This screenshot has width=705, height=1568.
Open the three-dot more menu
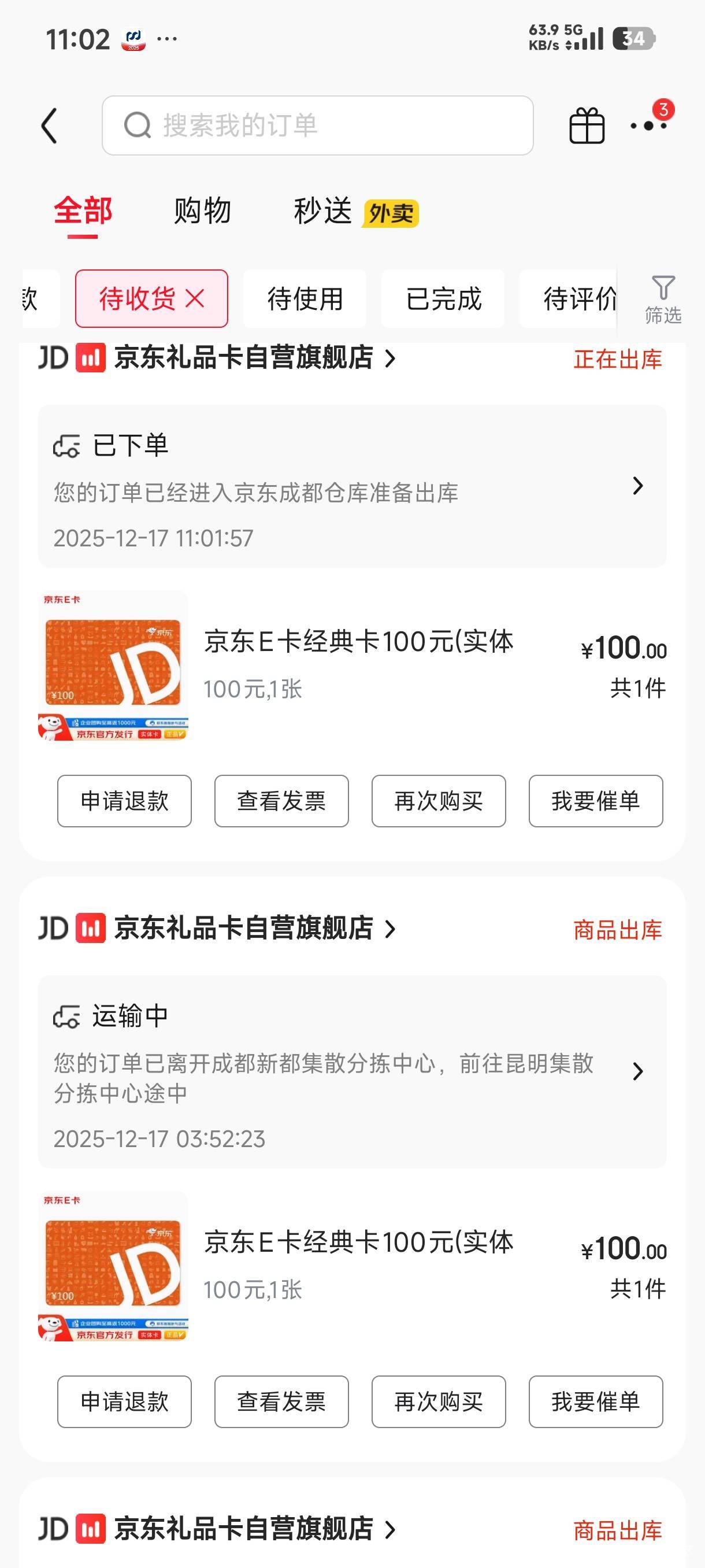[648, 126]
